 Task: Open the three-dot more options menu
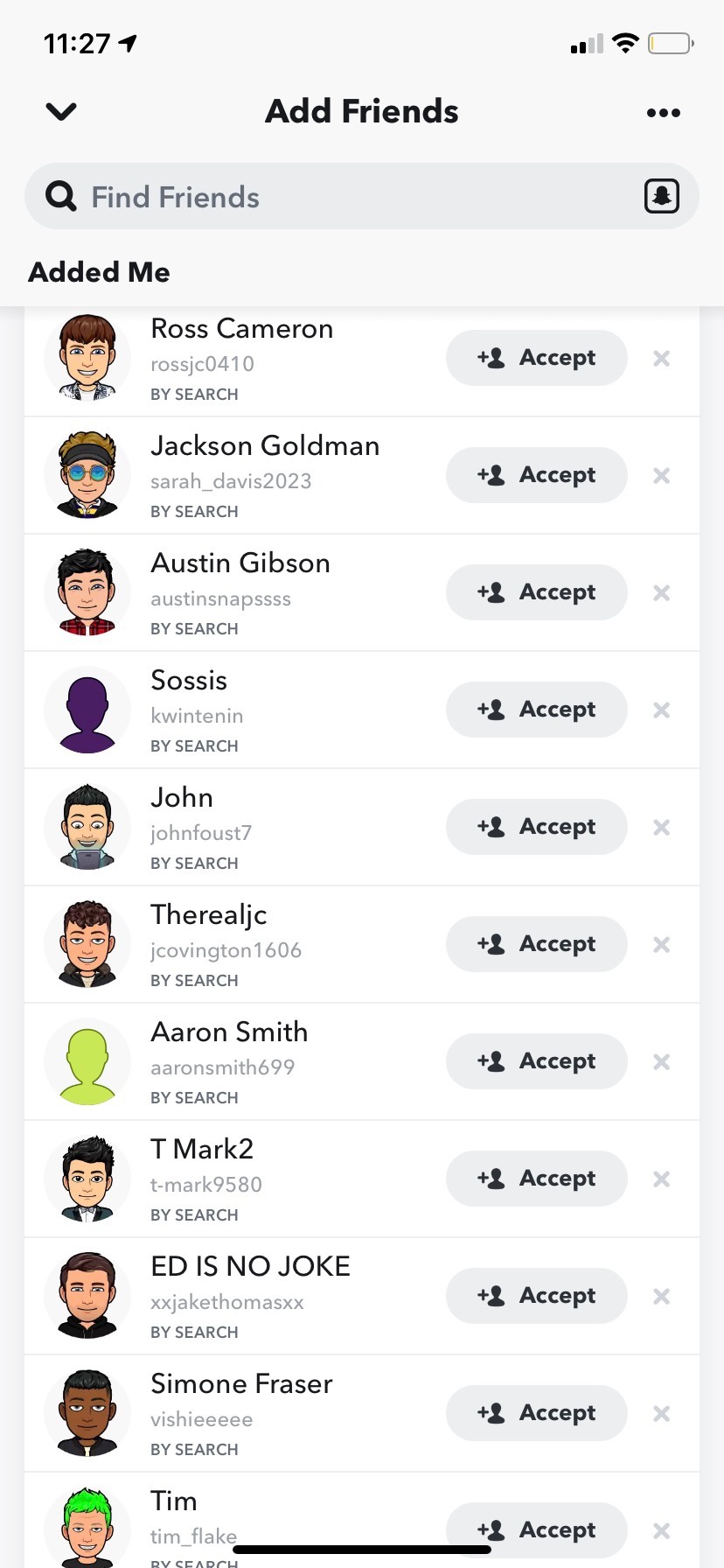click(x=663, y=113)
